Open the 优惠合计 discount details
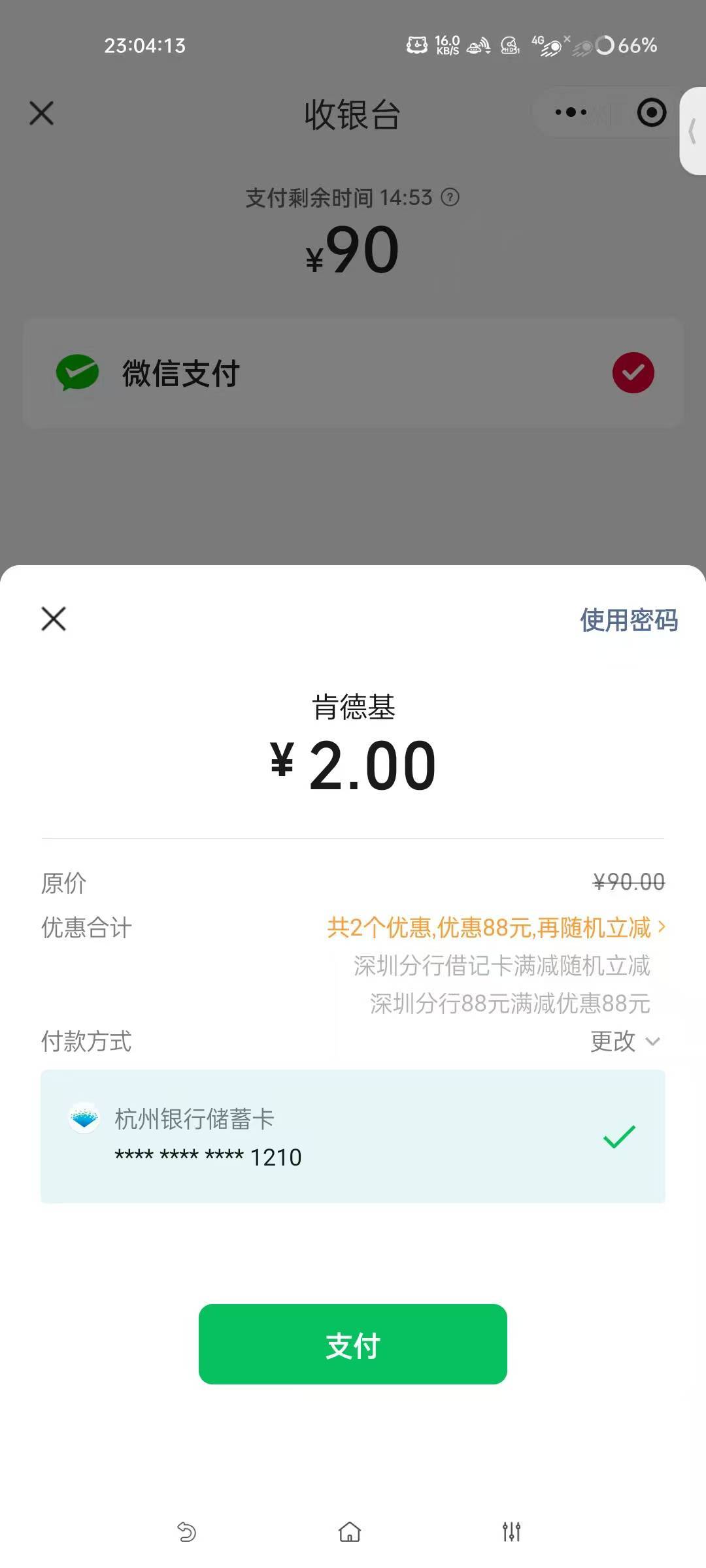Screen dimensions: 706x1568 tap(495, 928)
